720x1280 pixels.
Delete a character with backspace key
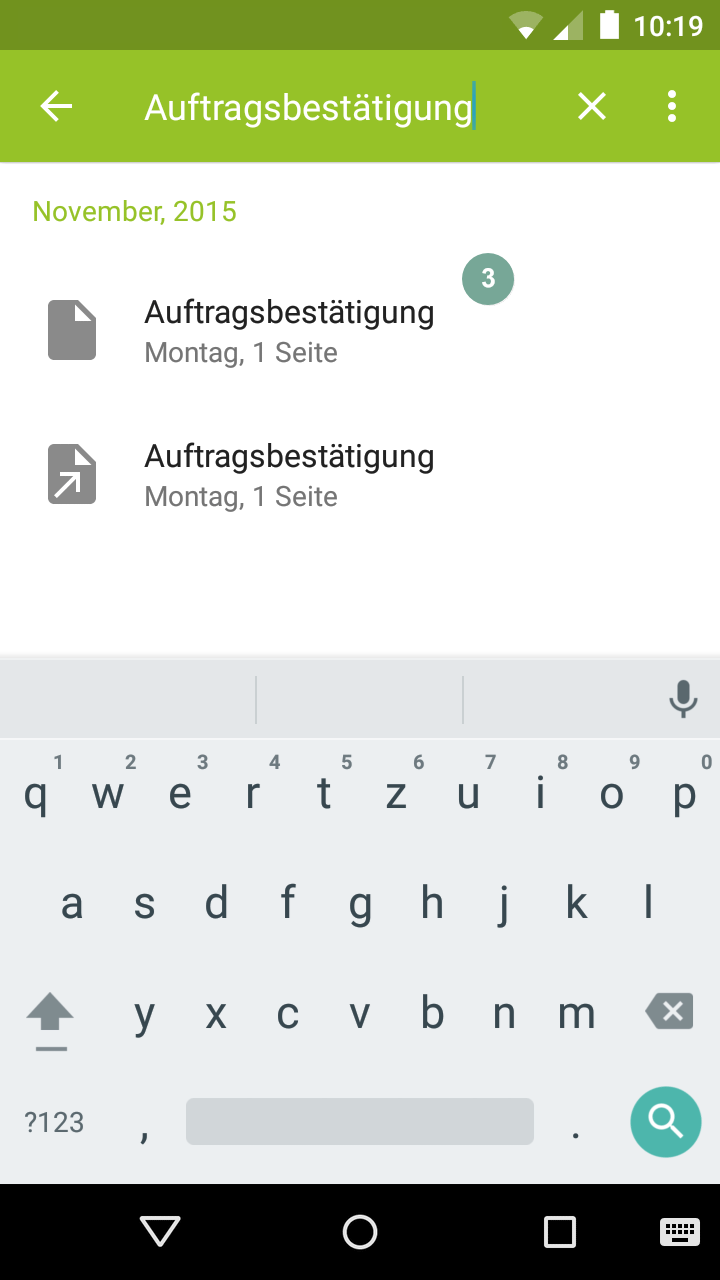pos(670,1012)
